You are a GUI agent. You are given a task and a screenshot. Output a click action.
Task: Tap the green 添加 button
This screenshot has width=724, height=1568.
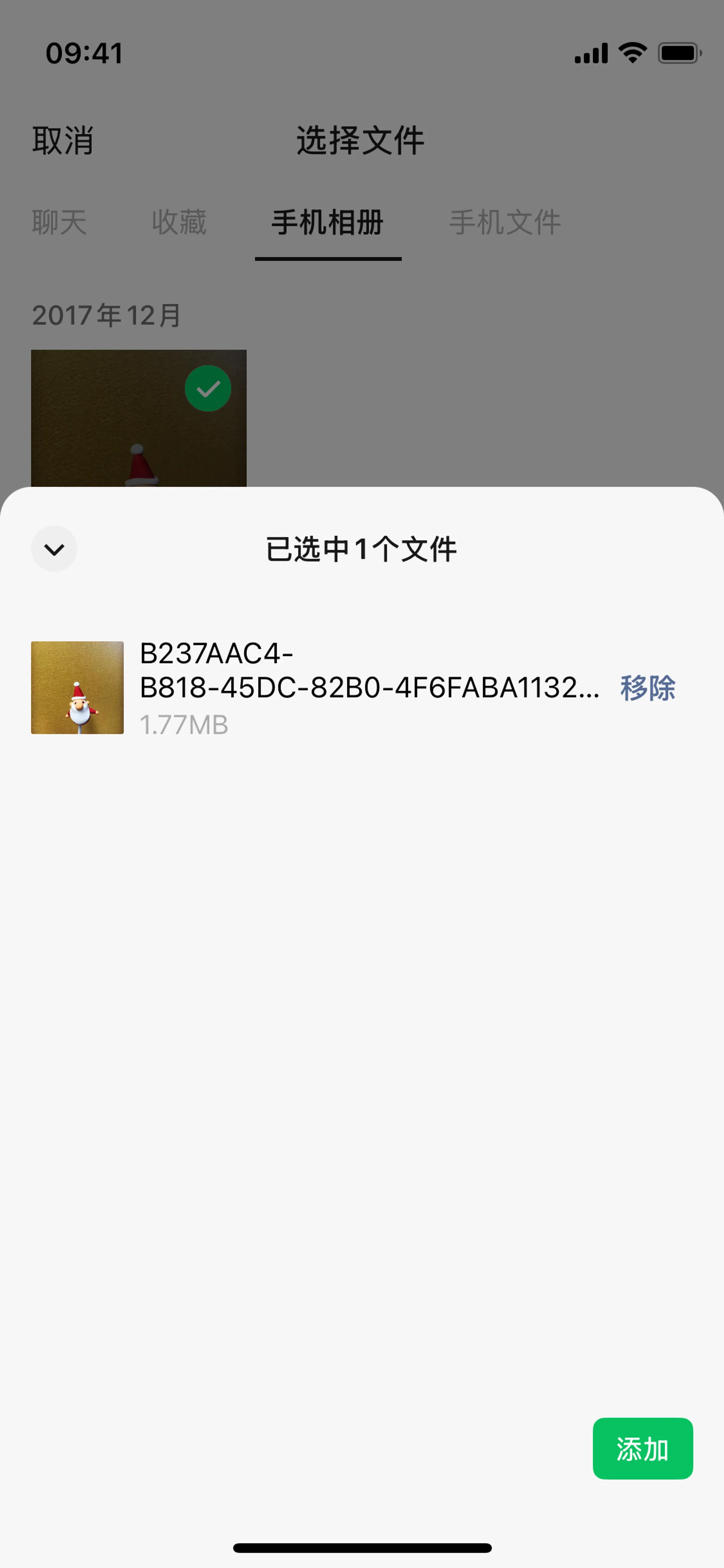pos(643,1449)
